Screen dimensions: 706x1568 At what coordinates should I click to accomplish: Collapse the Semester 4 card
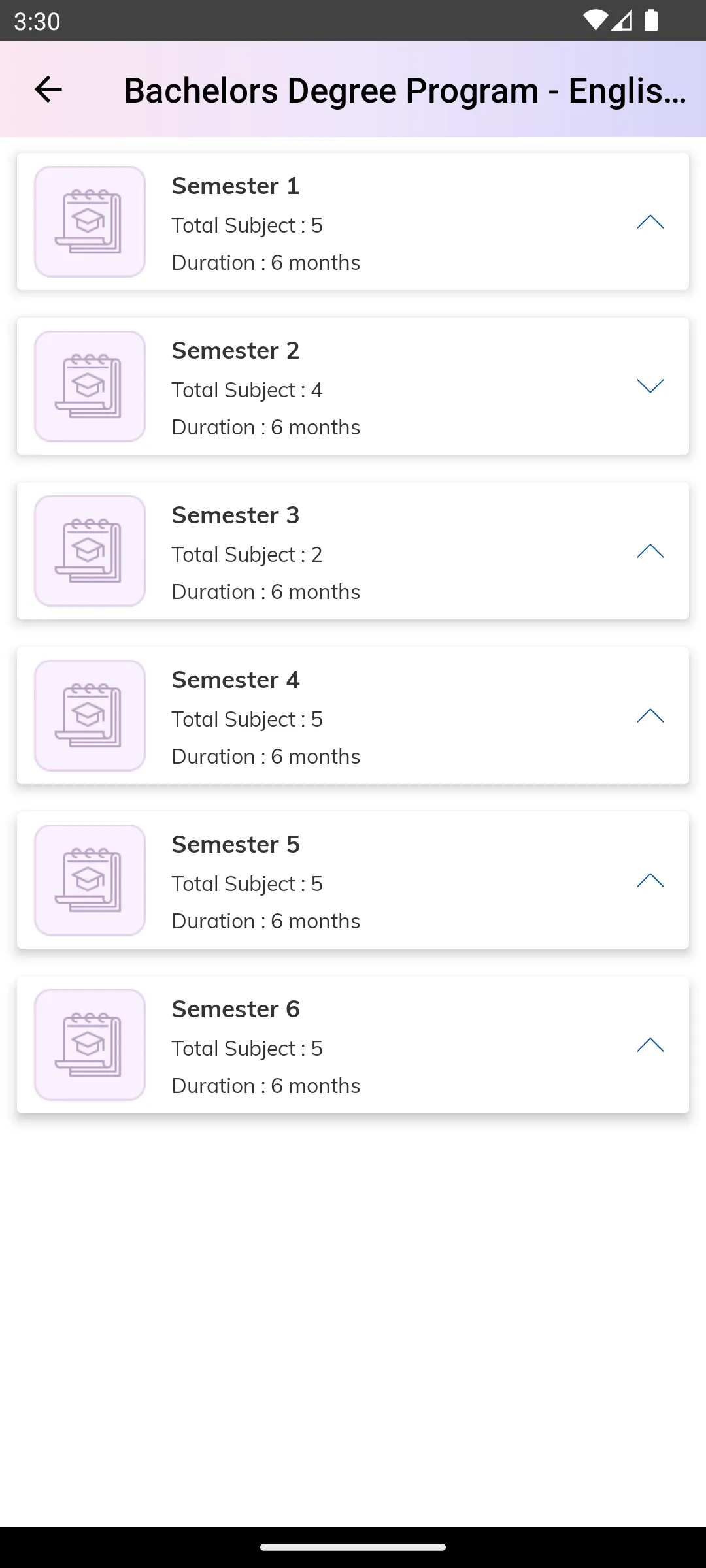650,717
